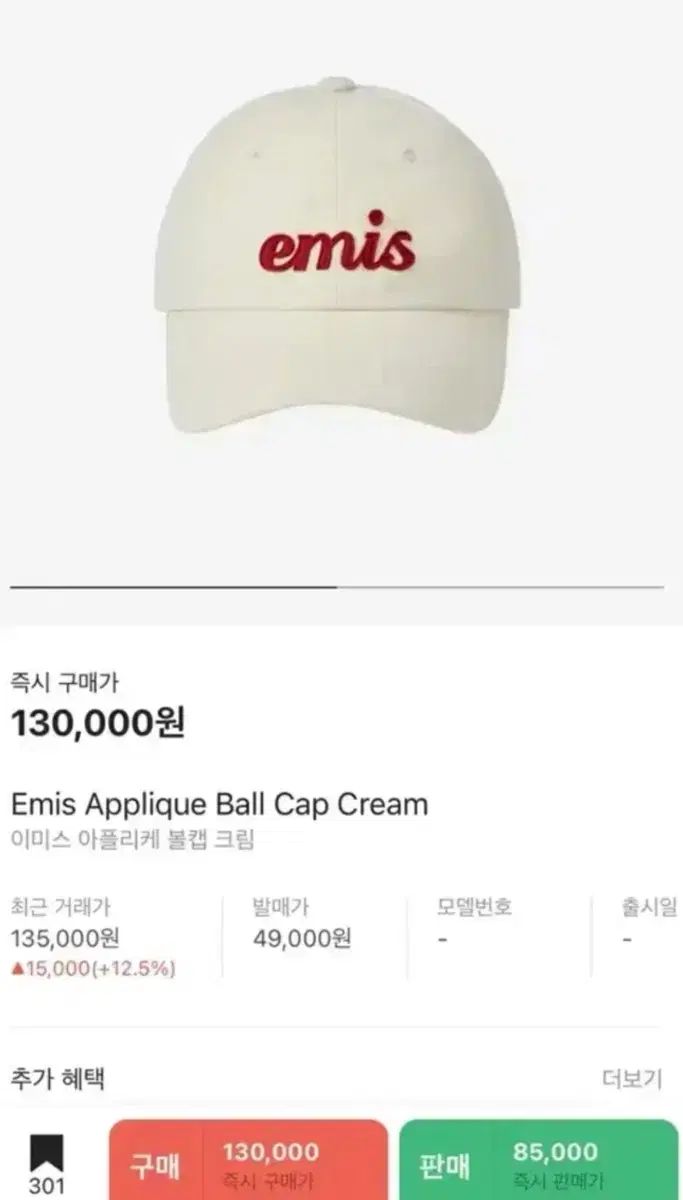Tap the red 구매 buy button

coord(247,1162)
